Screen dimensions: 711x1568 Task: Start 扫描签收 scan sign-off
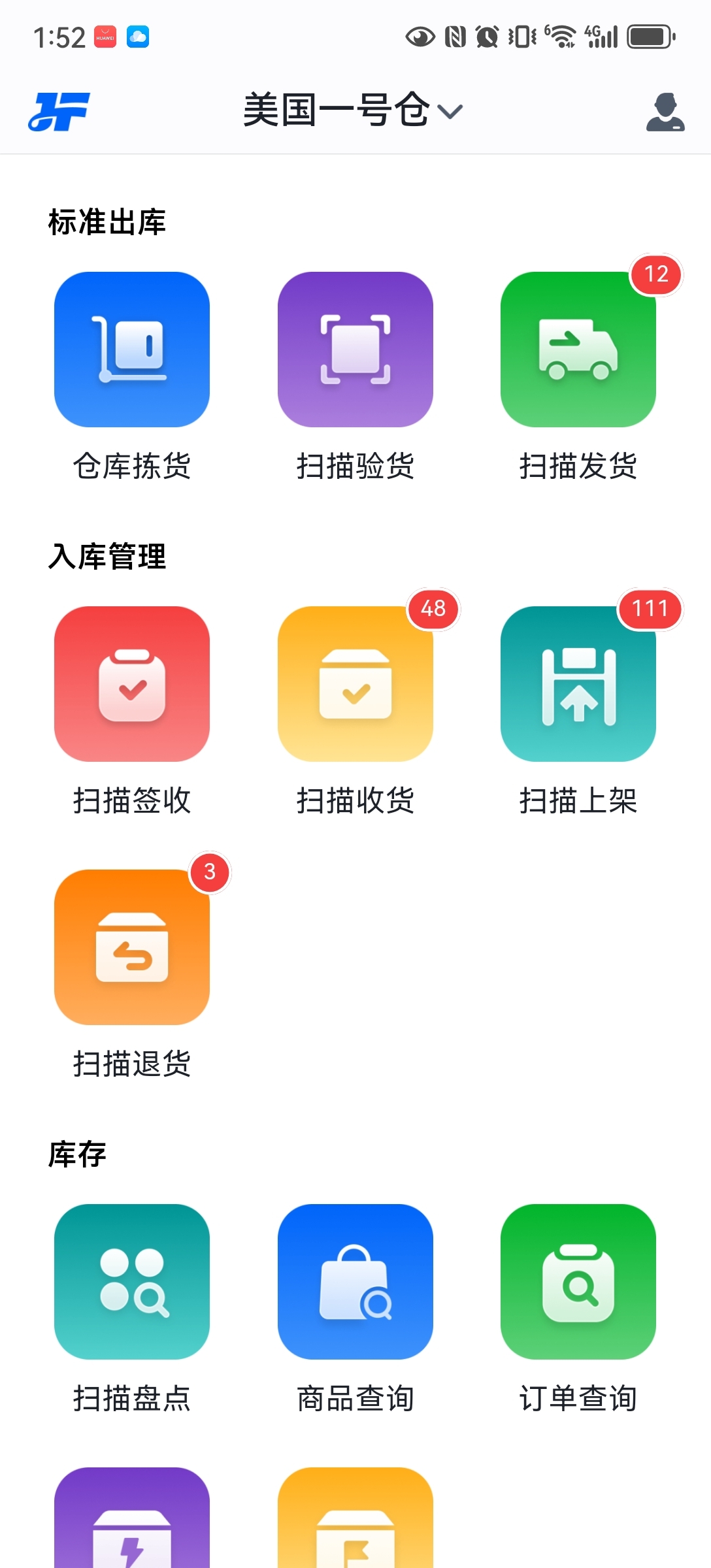132,684
